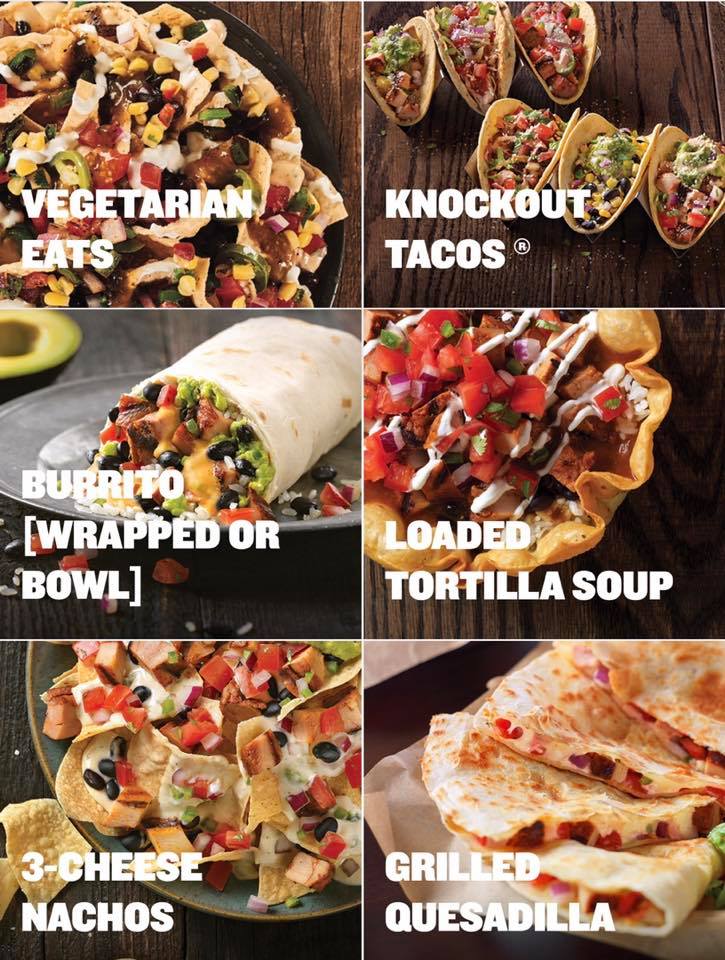View the 3-Cheese Nachos option
Image resolution: width=725 pixels, height=960 pixels.
coord(180,800)
